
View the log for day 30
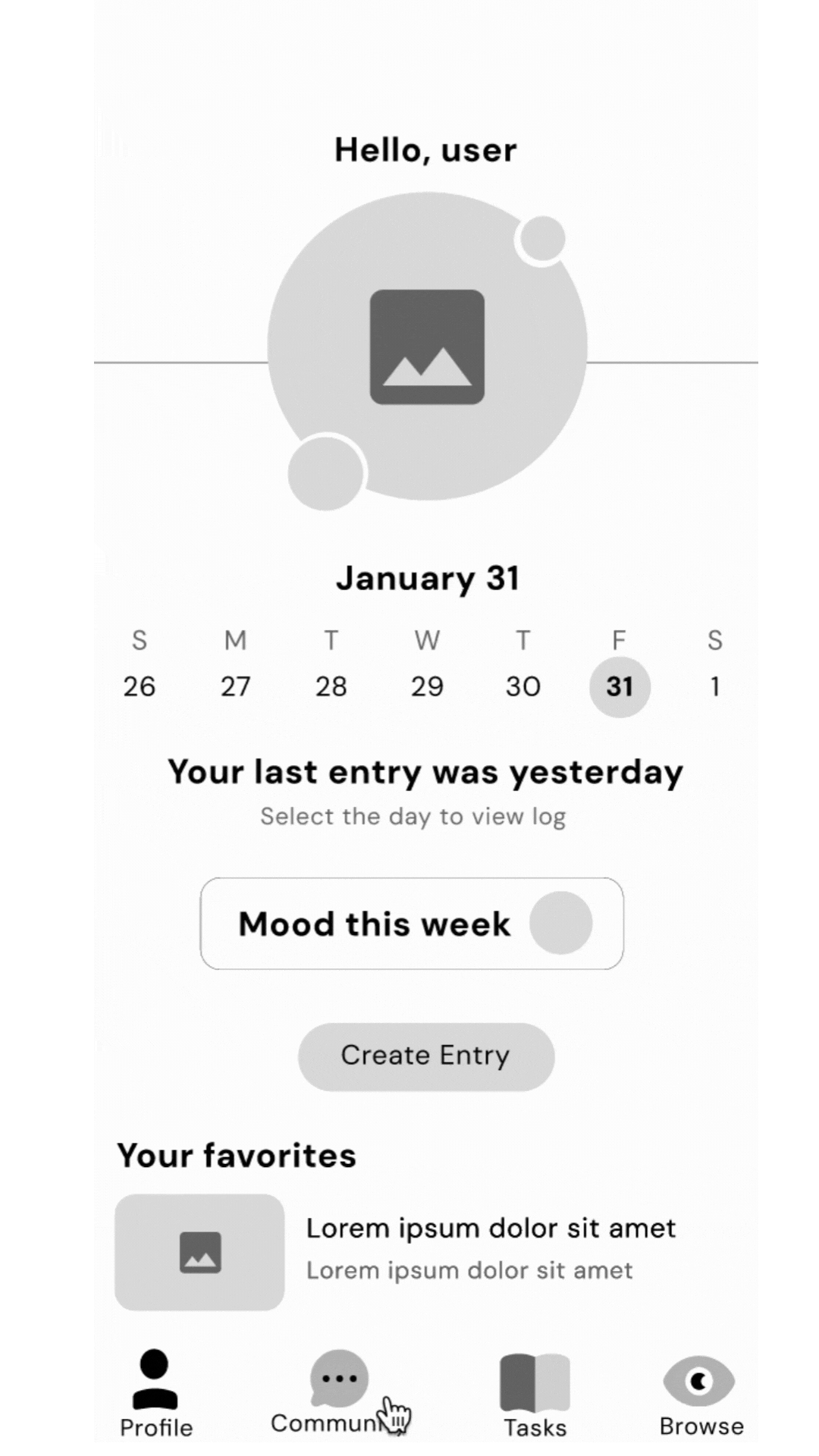523,686
